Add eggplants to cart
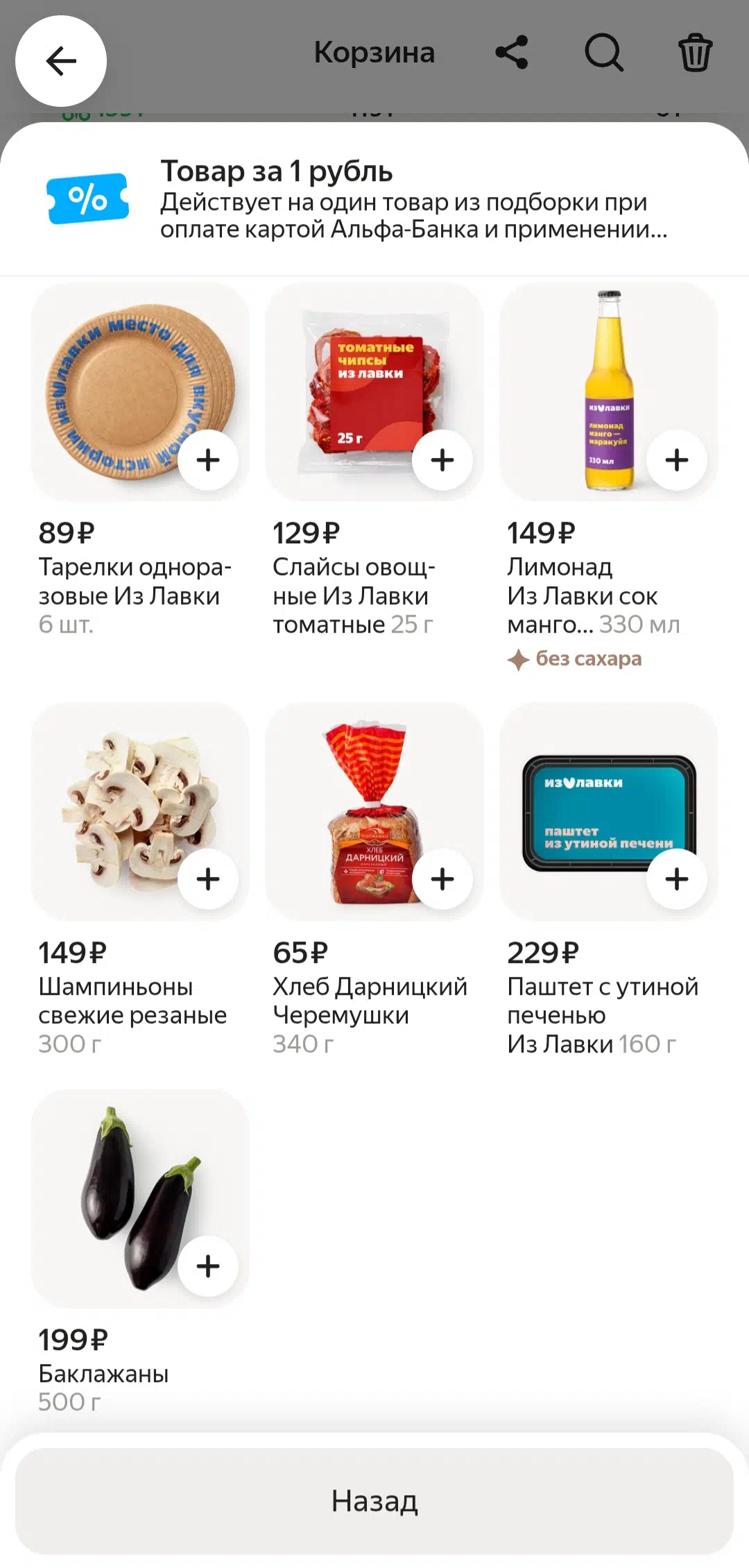 pyautogui.click(x=208, y=1266)
